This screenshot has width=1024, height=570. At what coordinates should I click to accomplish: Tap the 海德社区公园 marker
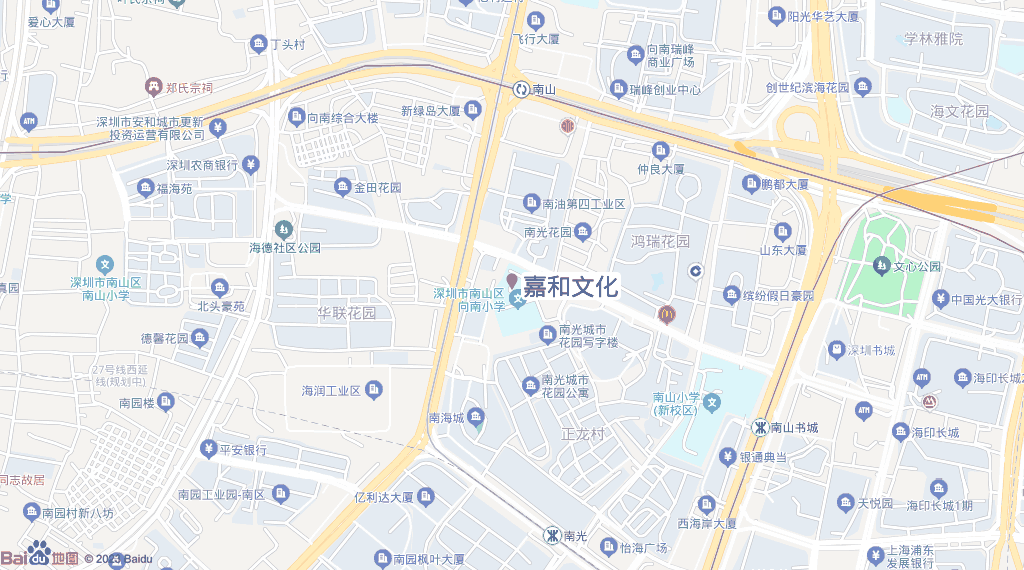tap(284, 230)
